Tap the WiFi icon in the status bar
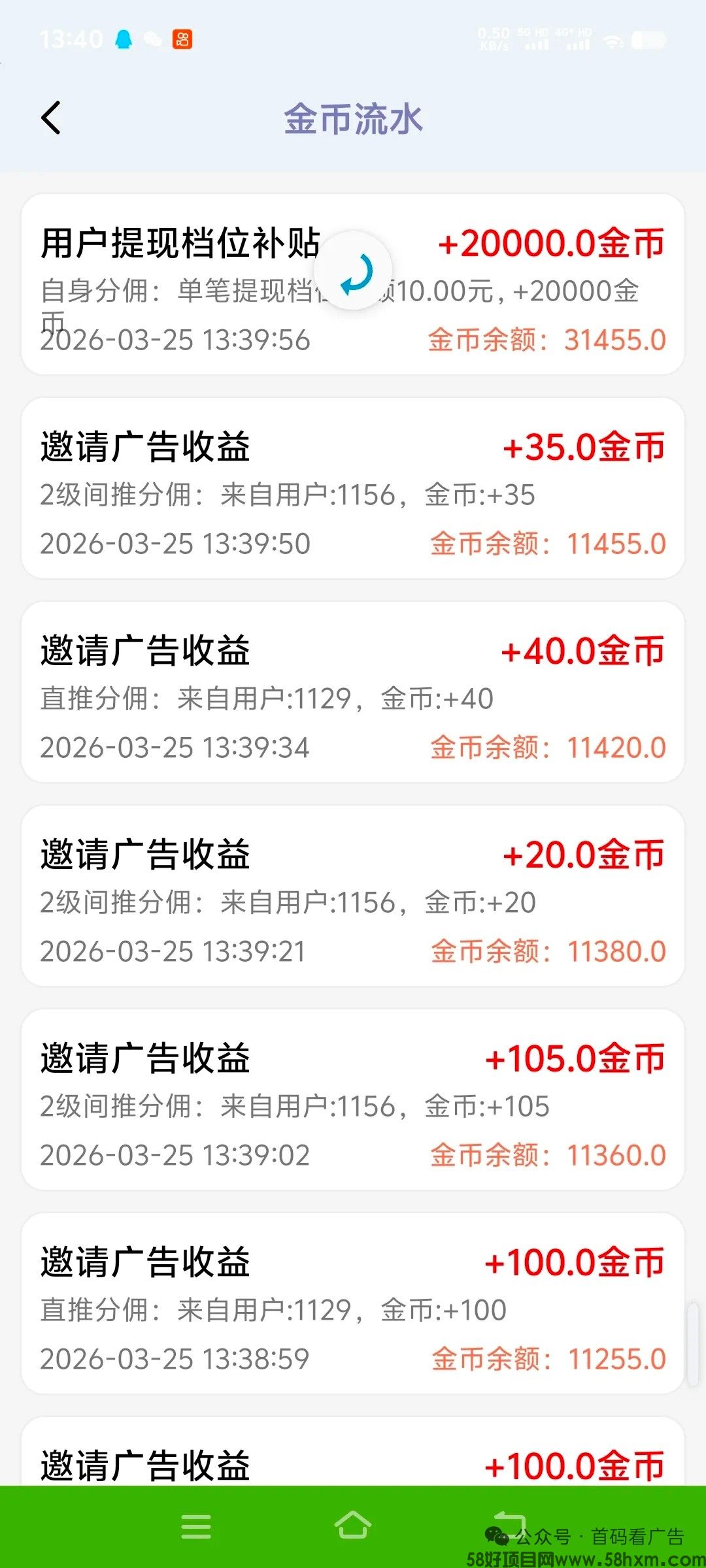Screen dimensions: 706x1568 (612, 41)
